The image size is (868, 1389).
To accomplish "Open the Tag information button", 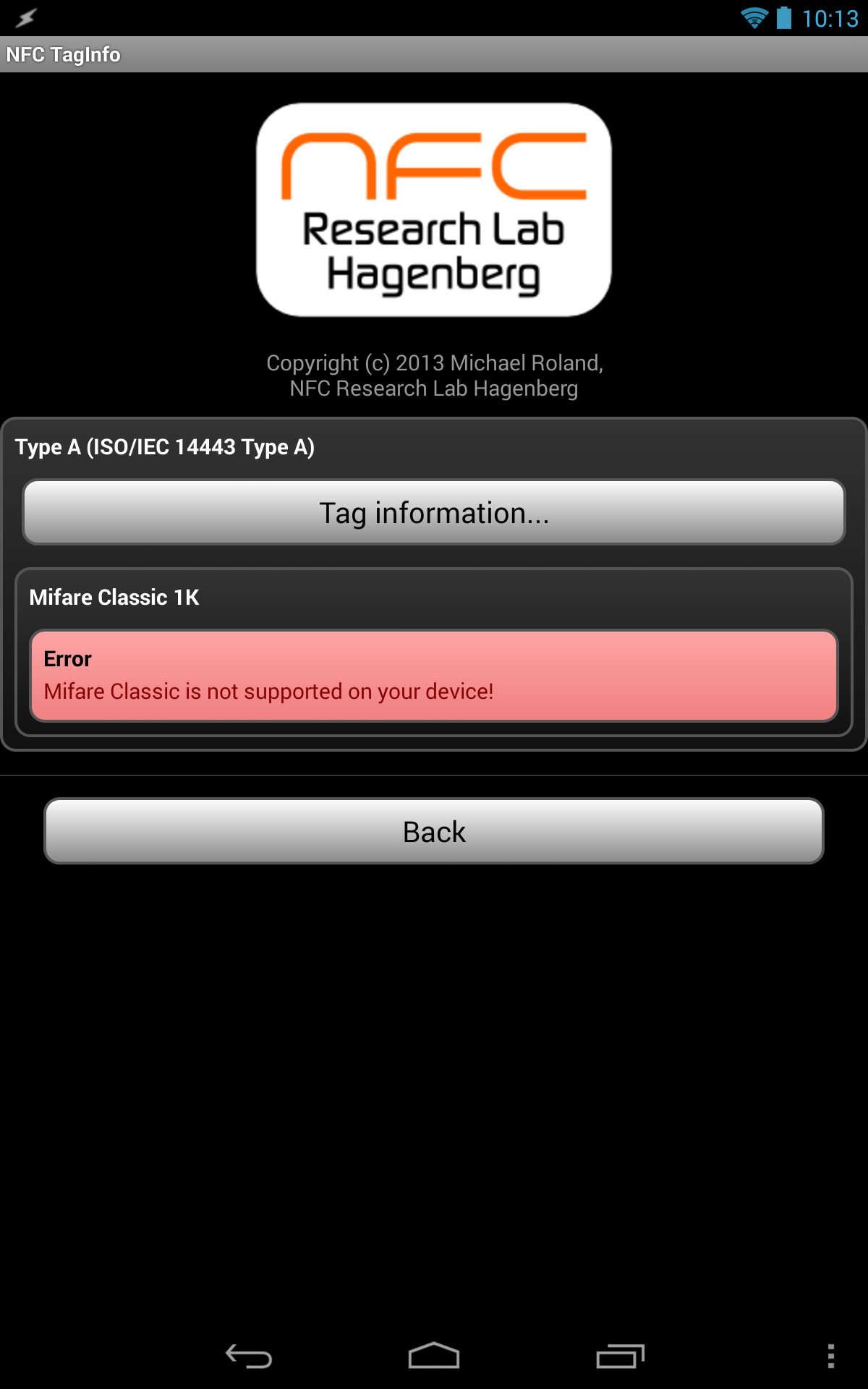I will (x=434, y=512).
